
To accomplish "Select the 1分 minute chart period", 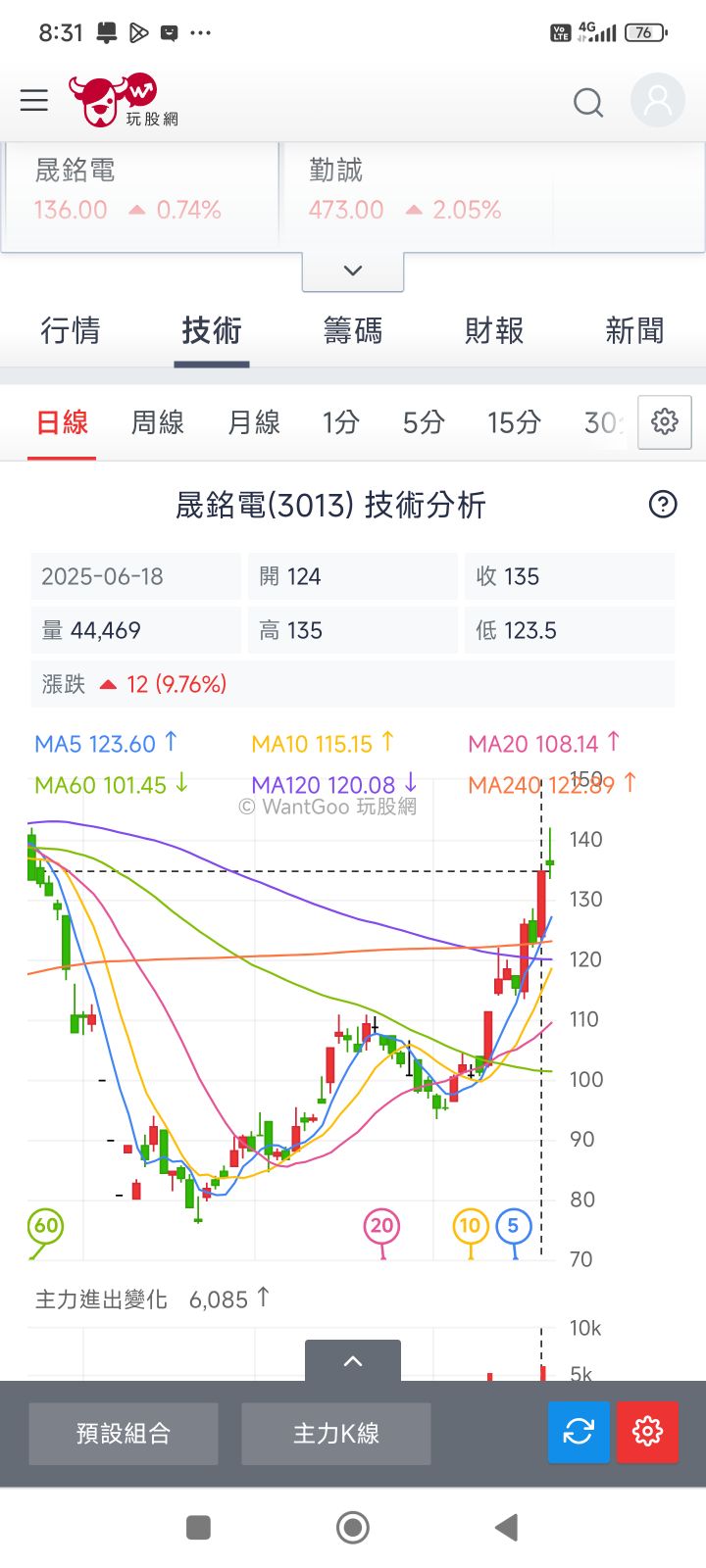I will (x=341, y=422).
